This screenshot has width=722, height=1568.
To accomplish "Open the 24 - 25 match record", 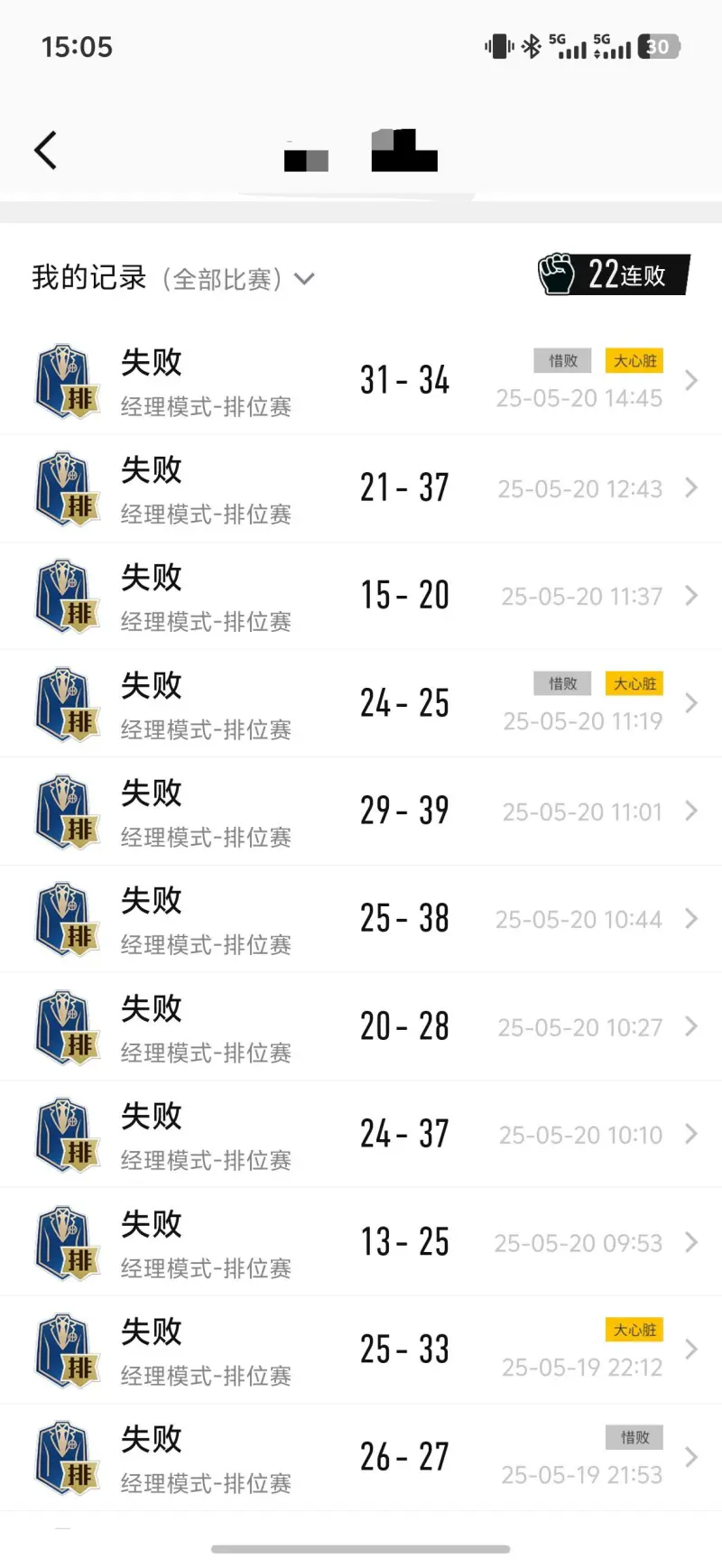I will pos(361,703).
